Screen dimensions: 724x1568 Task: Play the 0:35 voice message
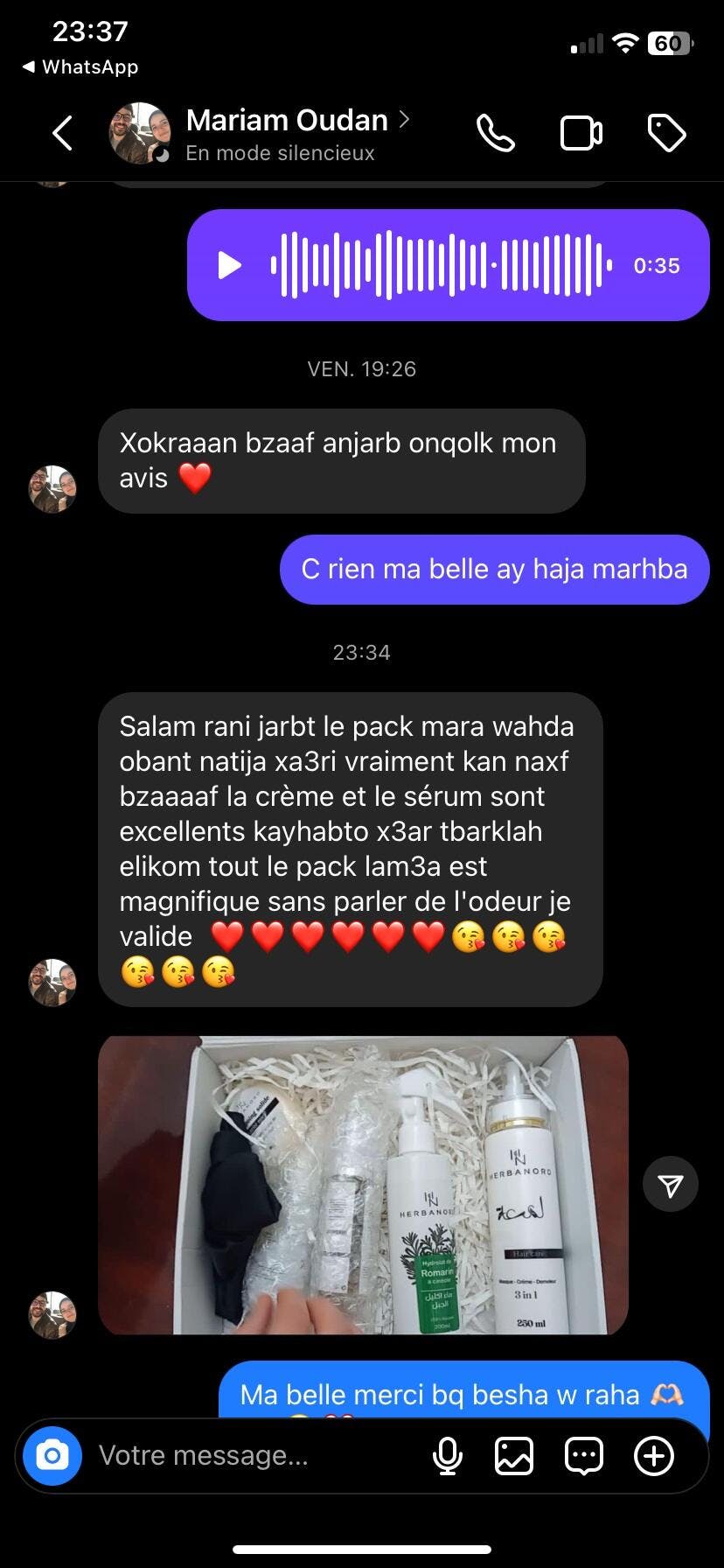230,265
